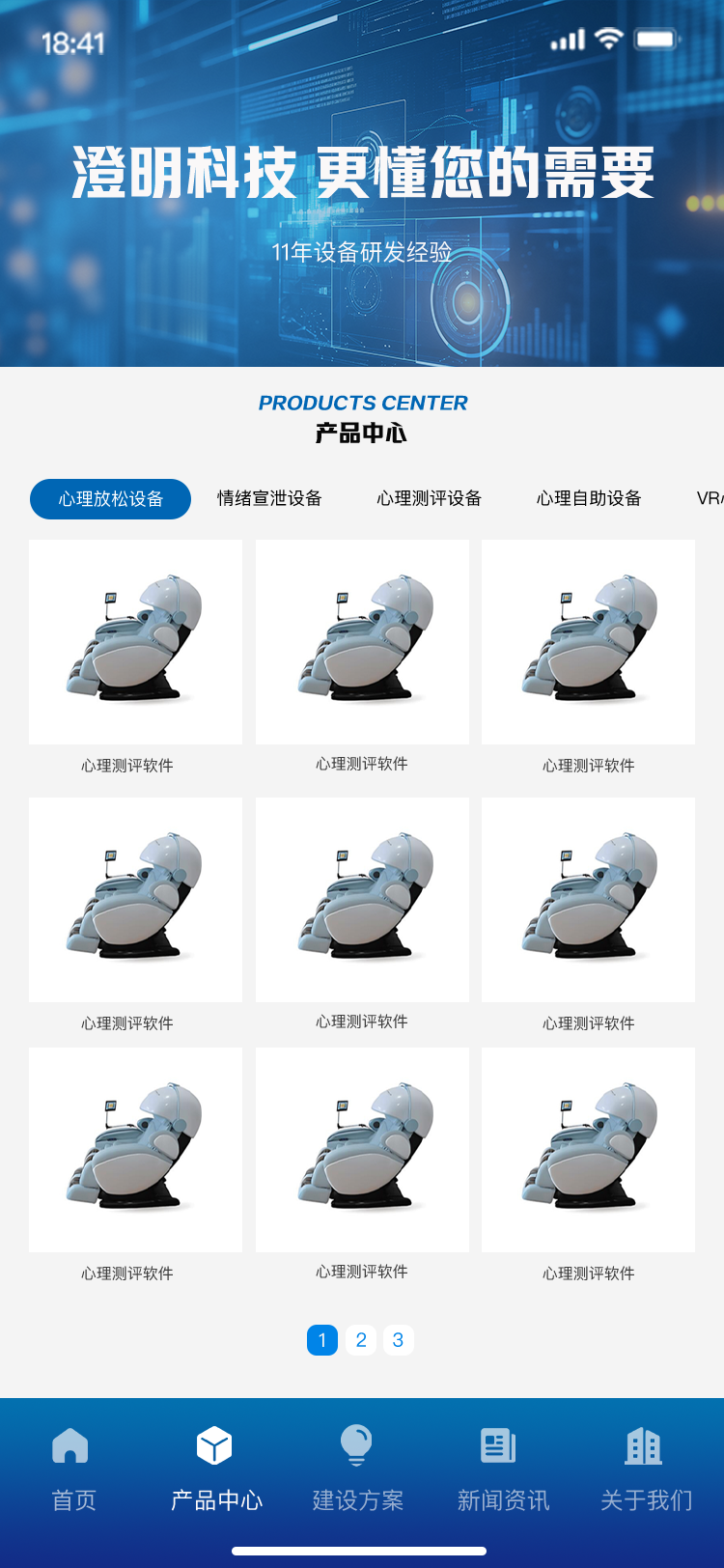Go to page 2 of products
Screen dimensions: 724x1568
(361, 1340)
